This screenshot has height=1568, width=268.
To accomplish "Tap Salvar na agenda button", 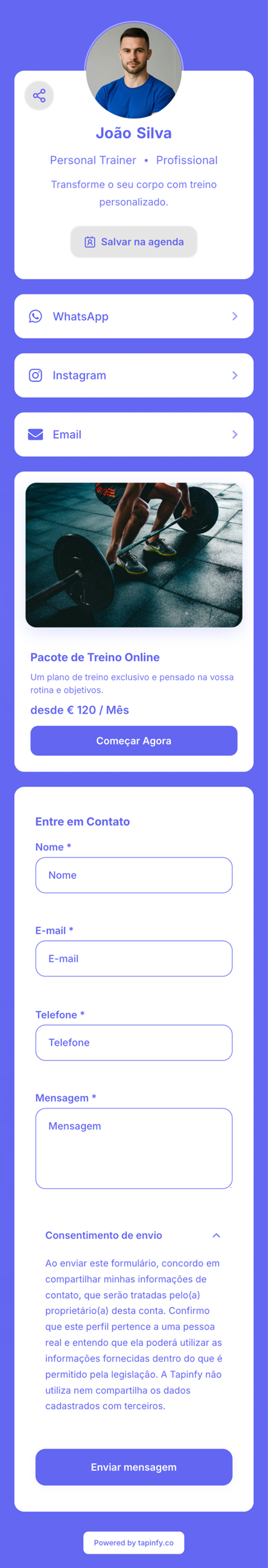I will pos(133,242).
